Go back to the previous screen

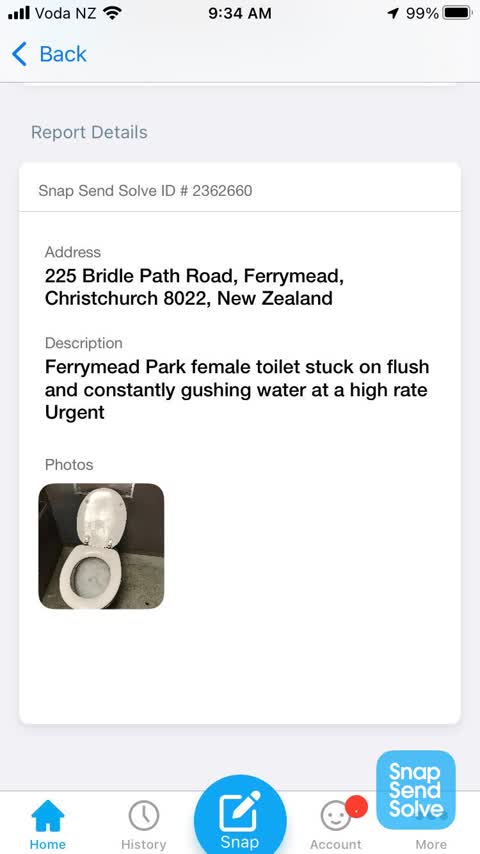49,54
